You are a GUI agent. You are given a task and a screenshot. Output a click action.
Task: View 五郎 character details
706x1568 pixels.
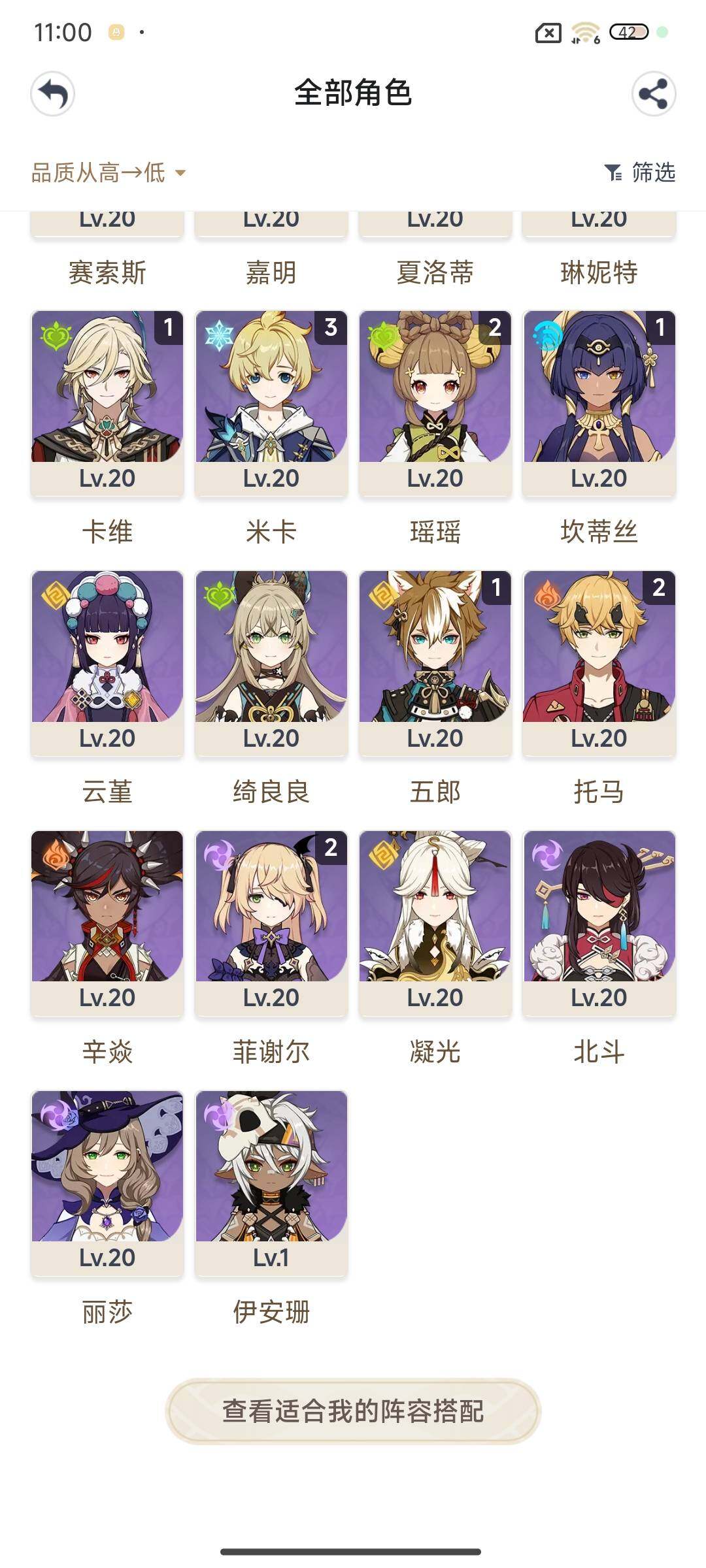tap(435, 663)
